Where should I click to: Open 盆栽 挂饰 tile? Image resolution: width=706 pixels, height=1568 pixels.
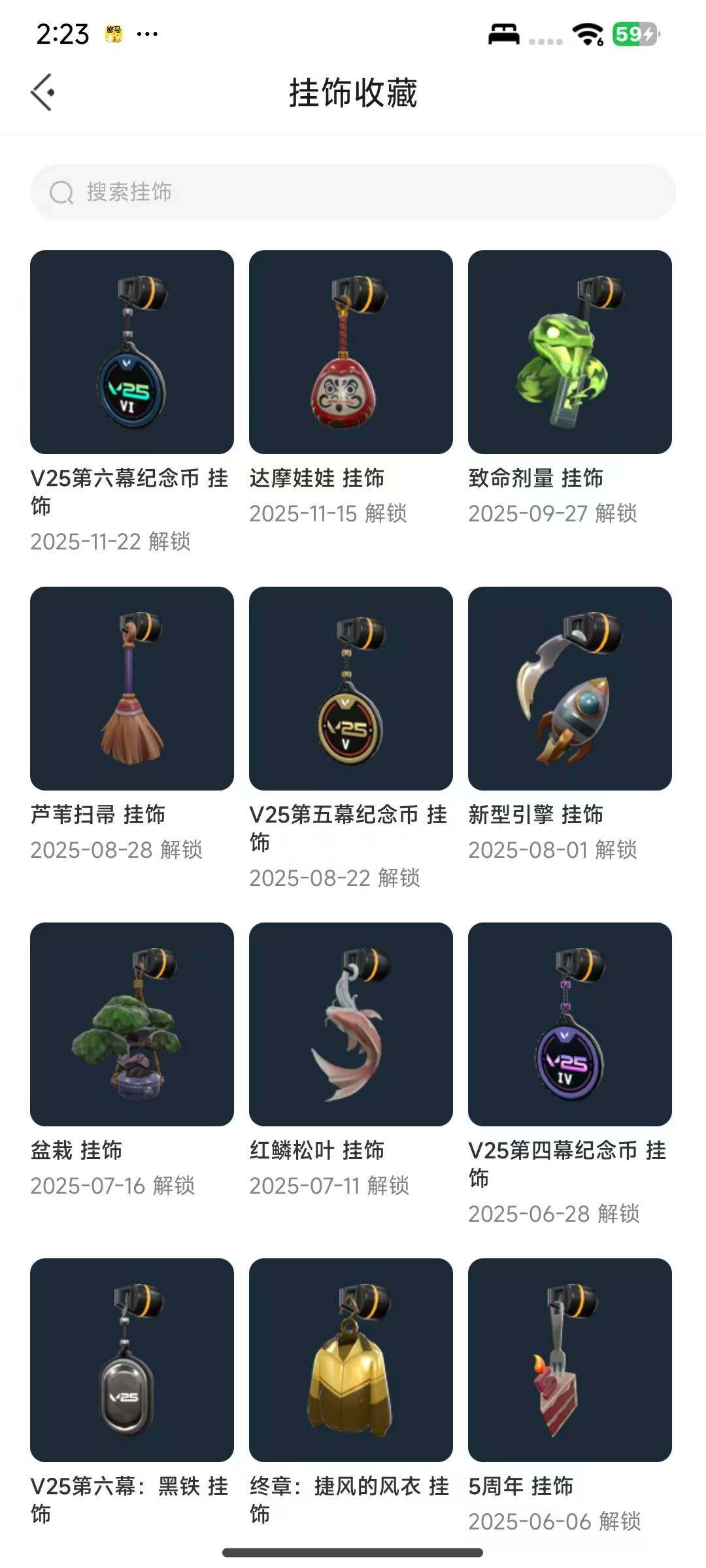[x=132, y=1024]
